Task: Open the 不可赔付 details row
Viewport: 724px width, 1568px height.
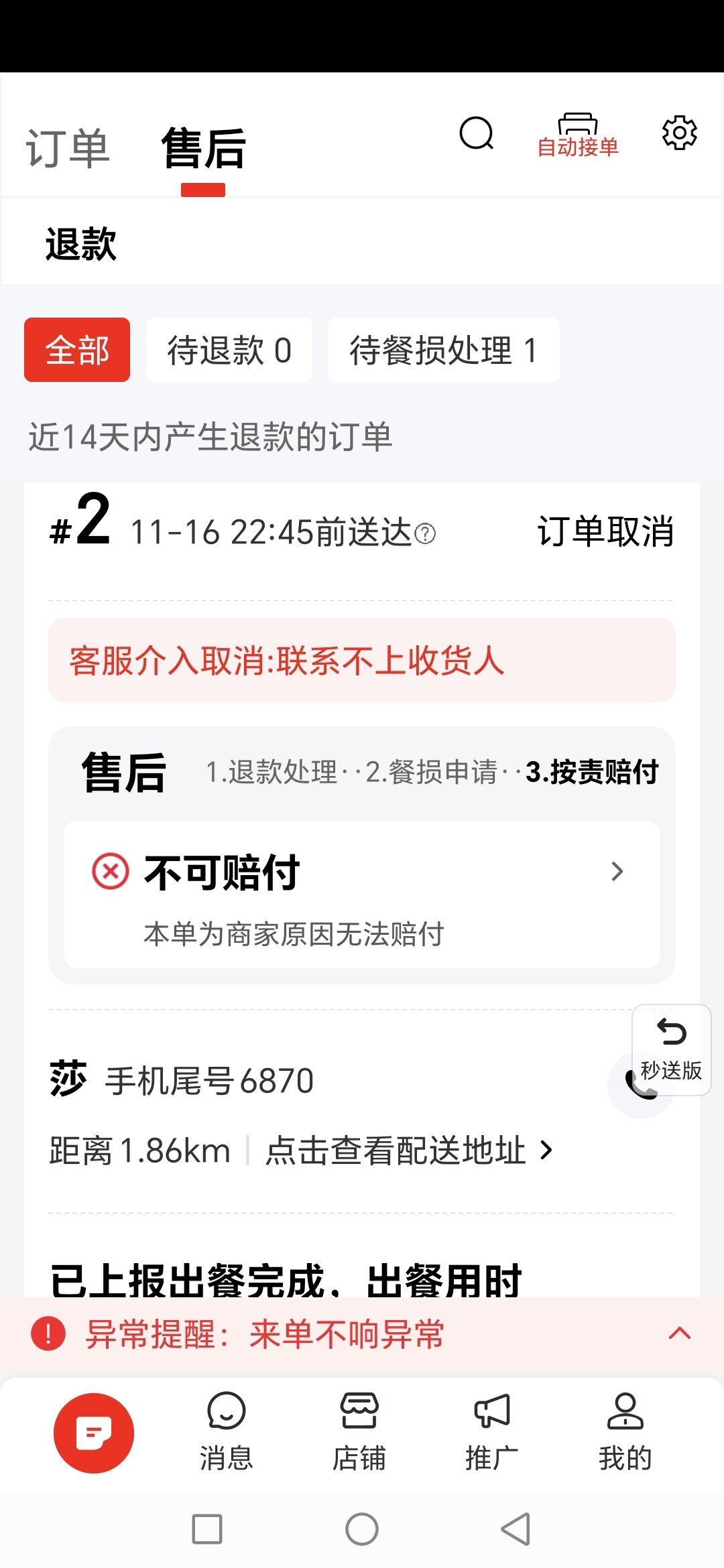Action: pyautogui.click(x=361, y=894)
